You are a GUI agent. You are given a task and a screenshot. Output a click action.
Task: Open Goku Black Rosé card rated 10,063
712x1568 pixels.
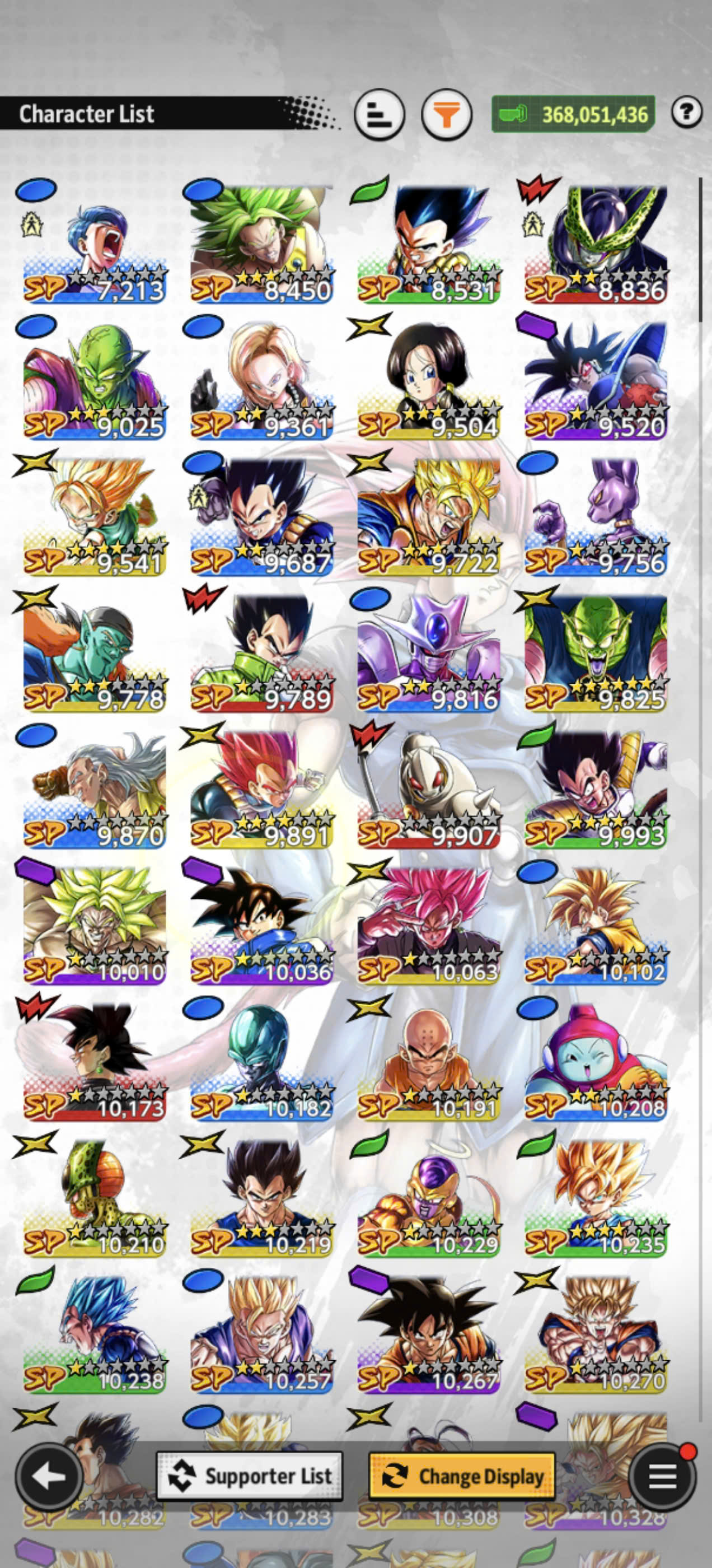(429, 926)
